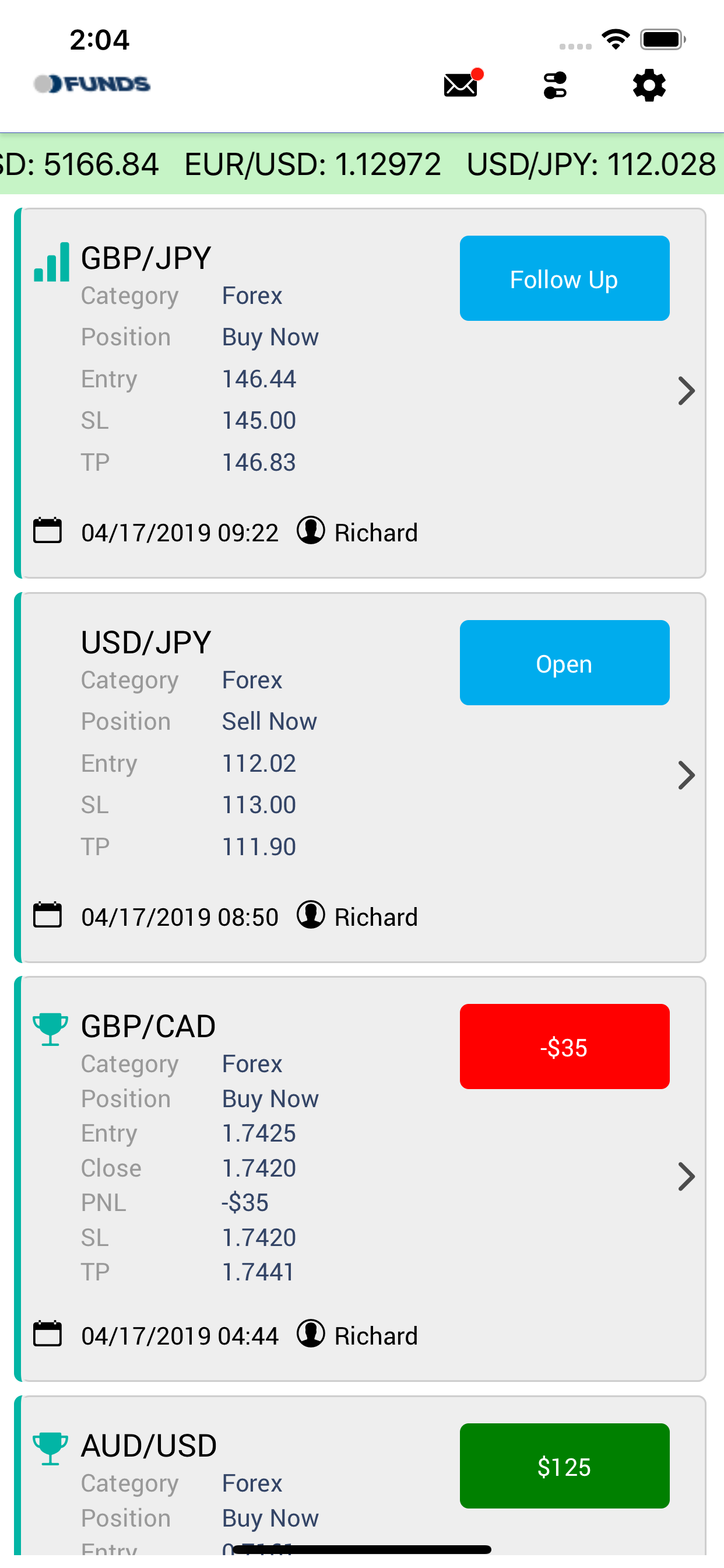724x1568 pixels.
Task: Open the messages inbox with notification badge
Action: tap(461, 85)
